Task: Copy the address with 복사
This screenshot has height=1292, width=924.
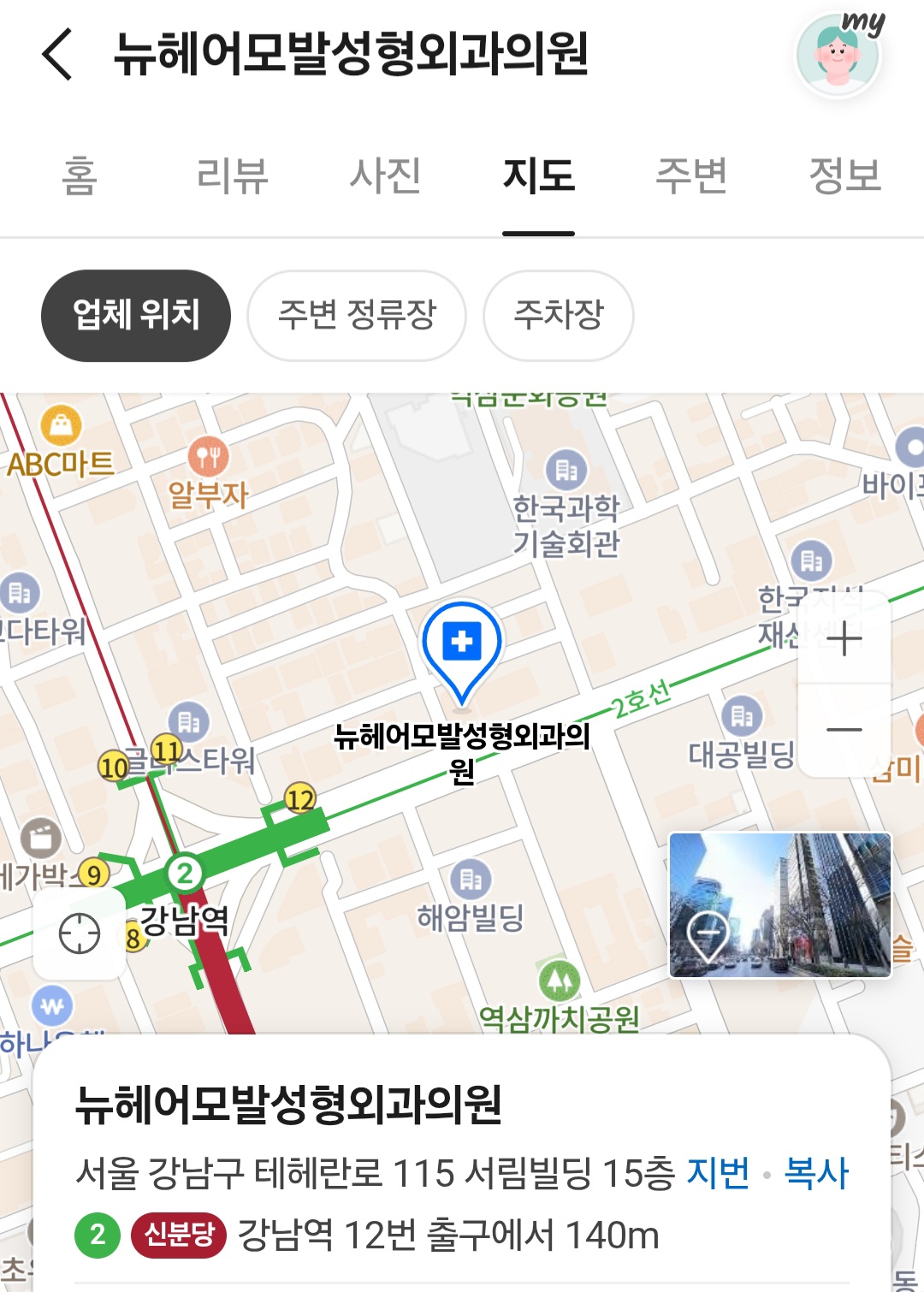Action: 816,1173
